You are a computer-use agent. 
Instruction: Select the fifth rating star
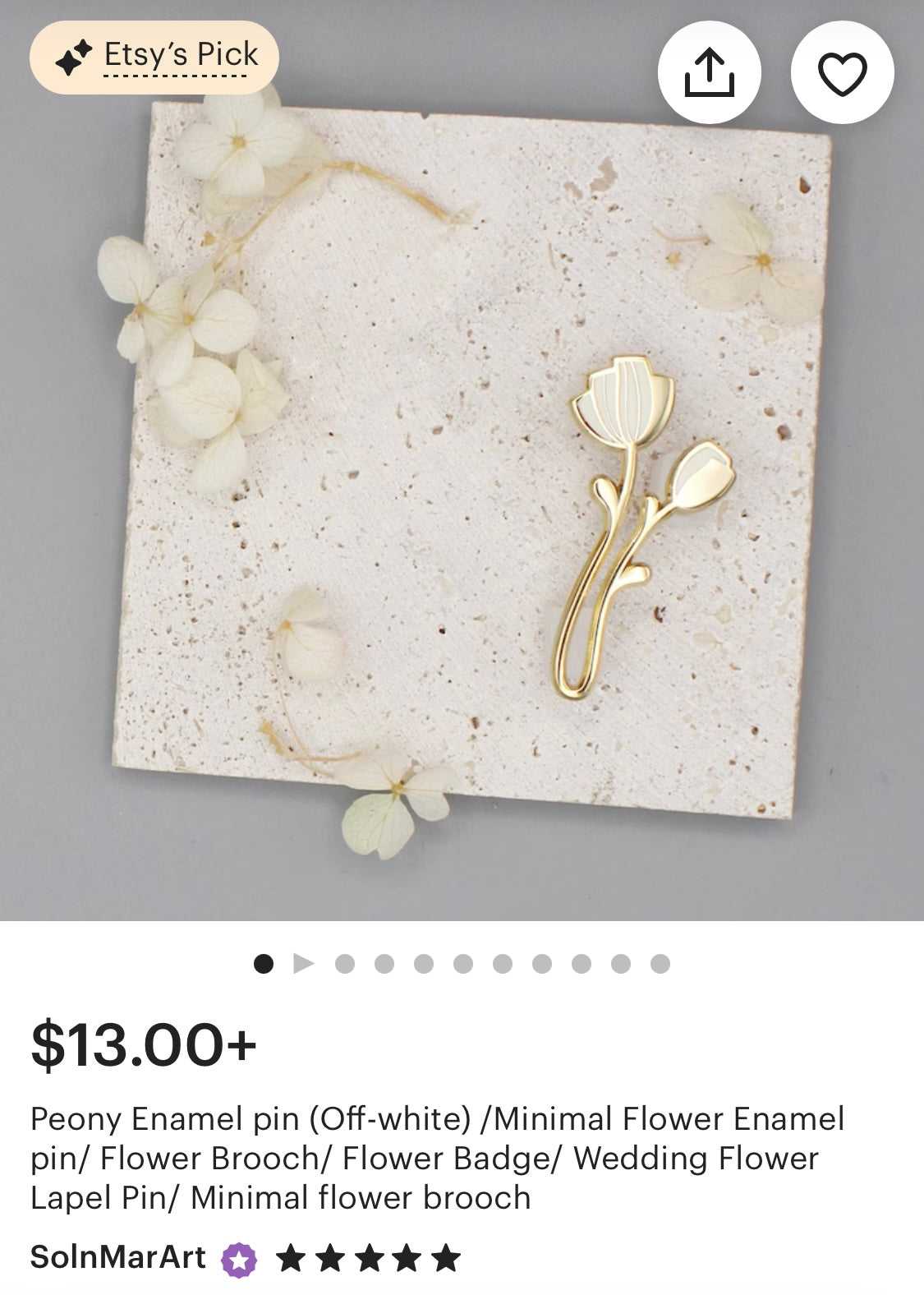pos(445,1257)
